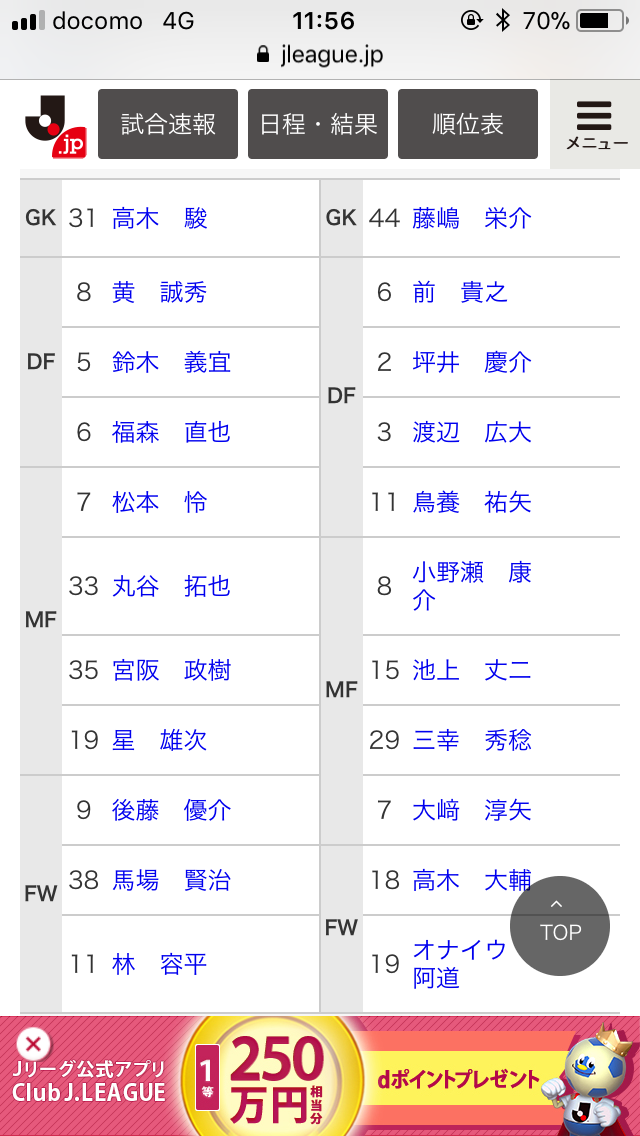Open the 試合速報 page

coord(168,124)
